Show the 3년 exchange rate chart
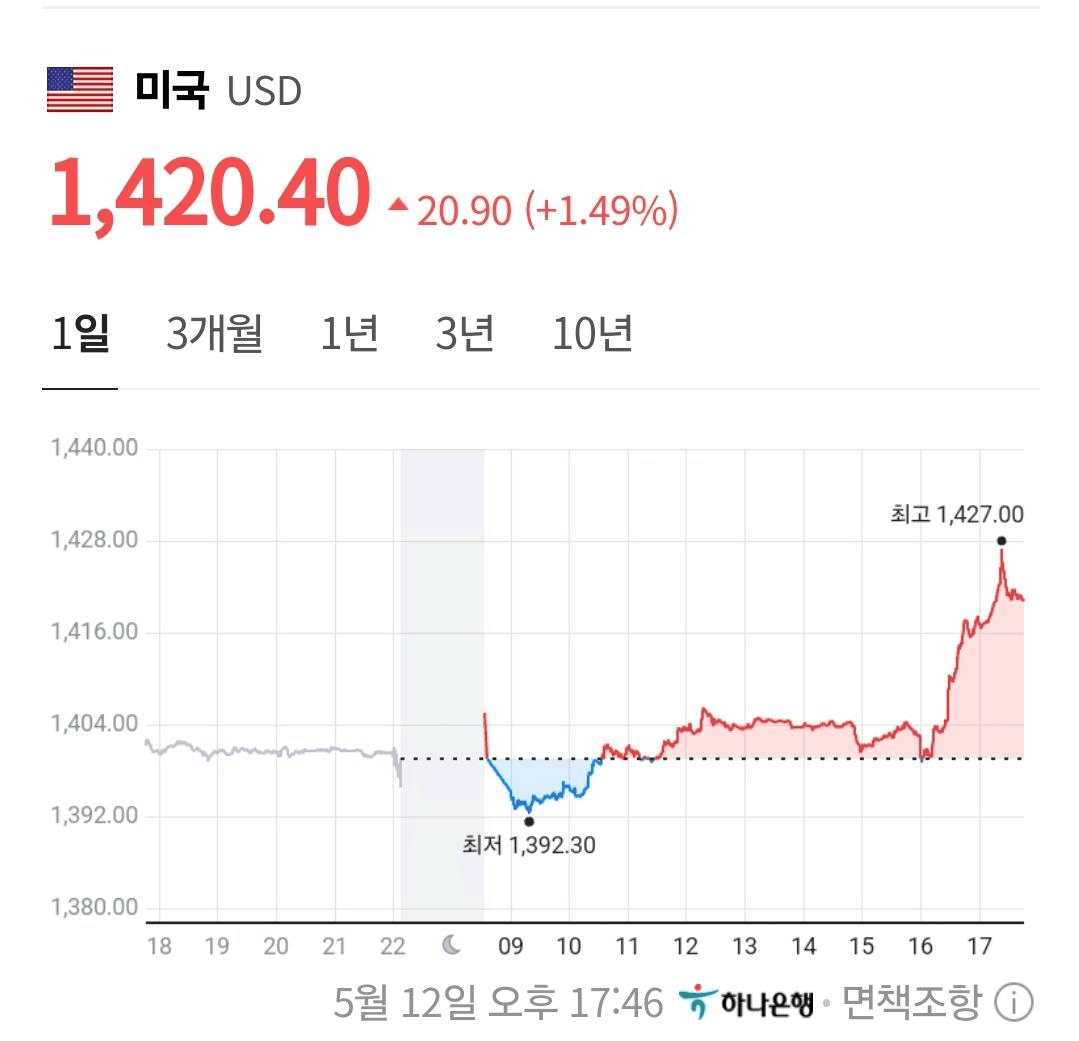1079x1041 pixels. (x=465, y=334)
